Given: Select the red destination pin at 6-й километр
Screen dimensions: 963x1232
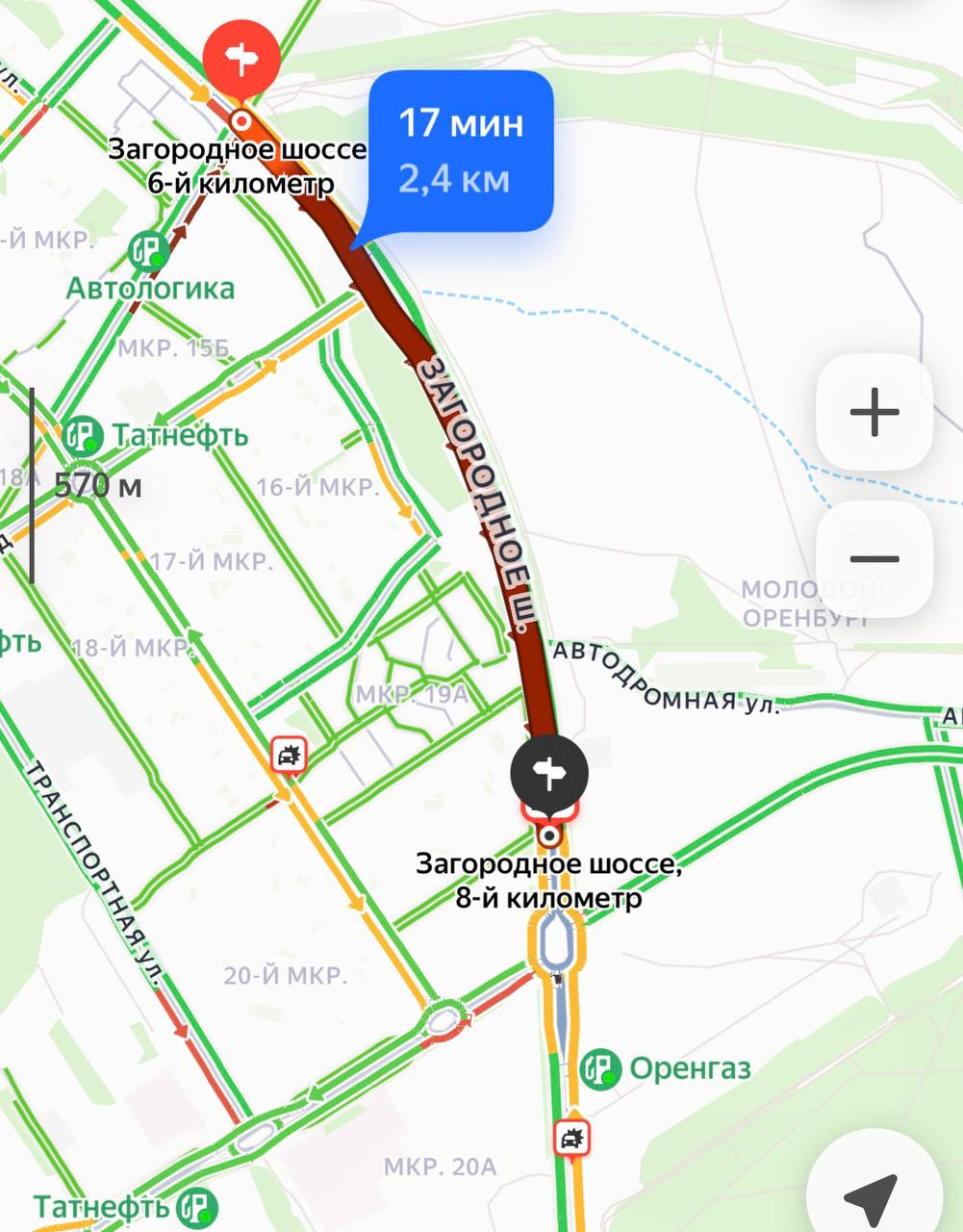Looking at the screenshot, I should (241, 61).
